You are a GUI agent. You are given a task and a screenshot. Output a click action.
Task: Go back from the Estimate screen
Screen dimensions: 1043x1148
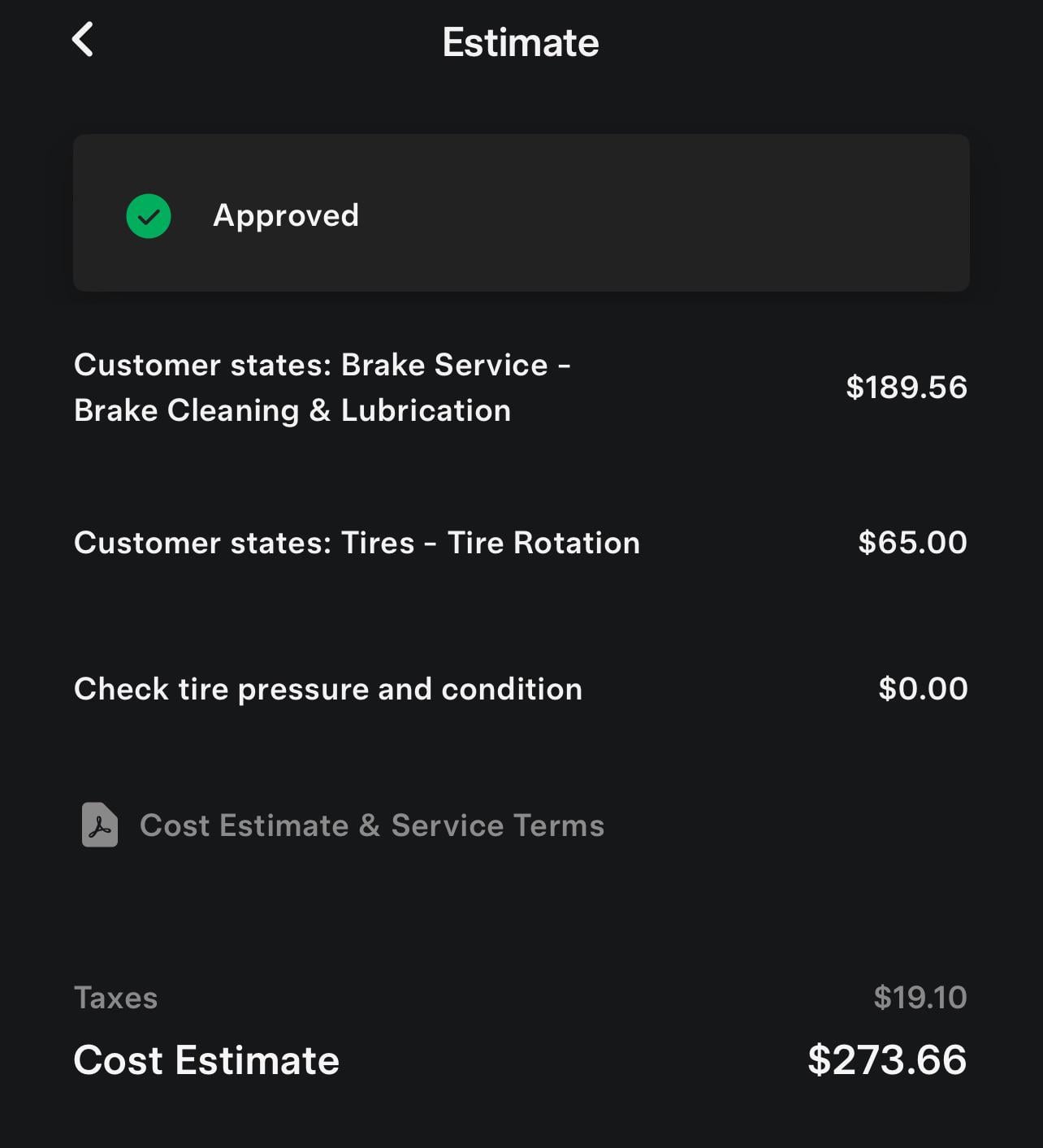[x=83, y=40]
